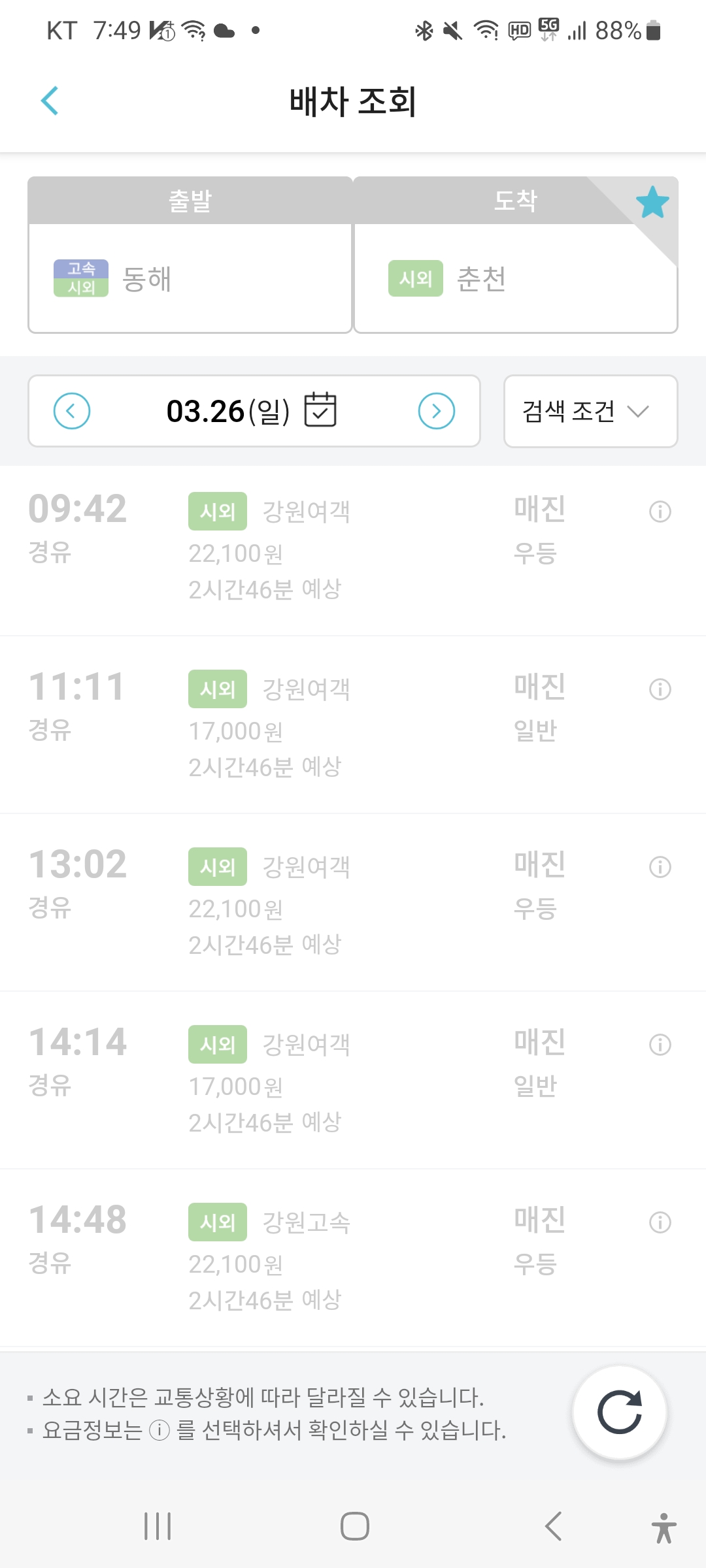Select the 09:42 강원여객 schedule row

click(353, 551)
